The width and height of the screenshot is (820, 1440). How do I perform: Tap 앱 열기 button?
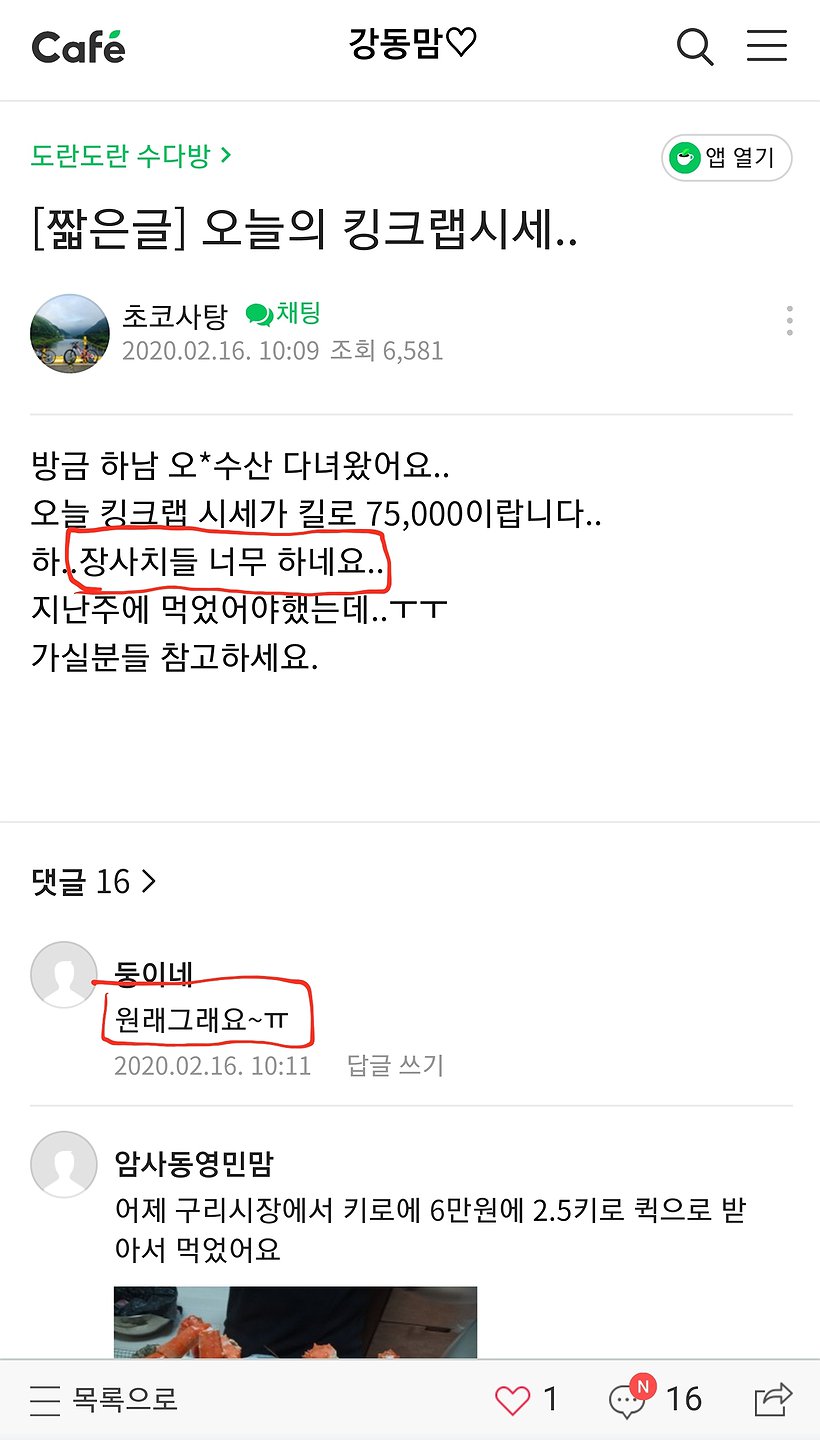click(727, 158)
